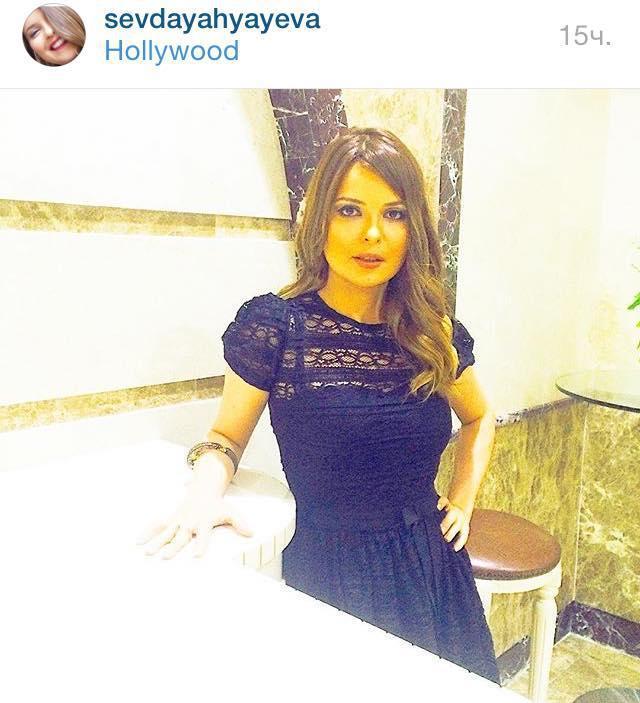Open the sevdayahyayeva username link
The image size is (640, 703).
click(x=211, y=19)
